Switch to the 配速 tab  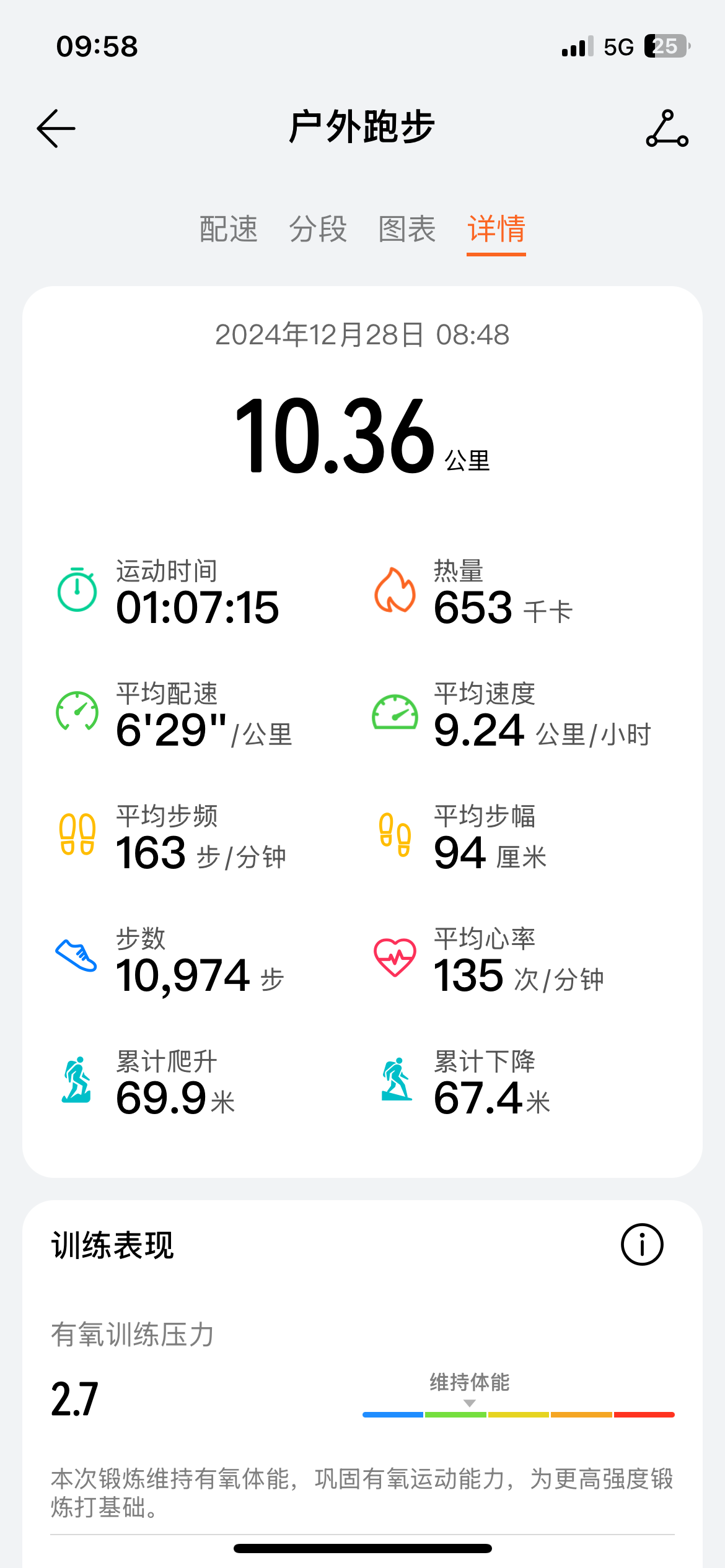pos(229,229)
